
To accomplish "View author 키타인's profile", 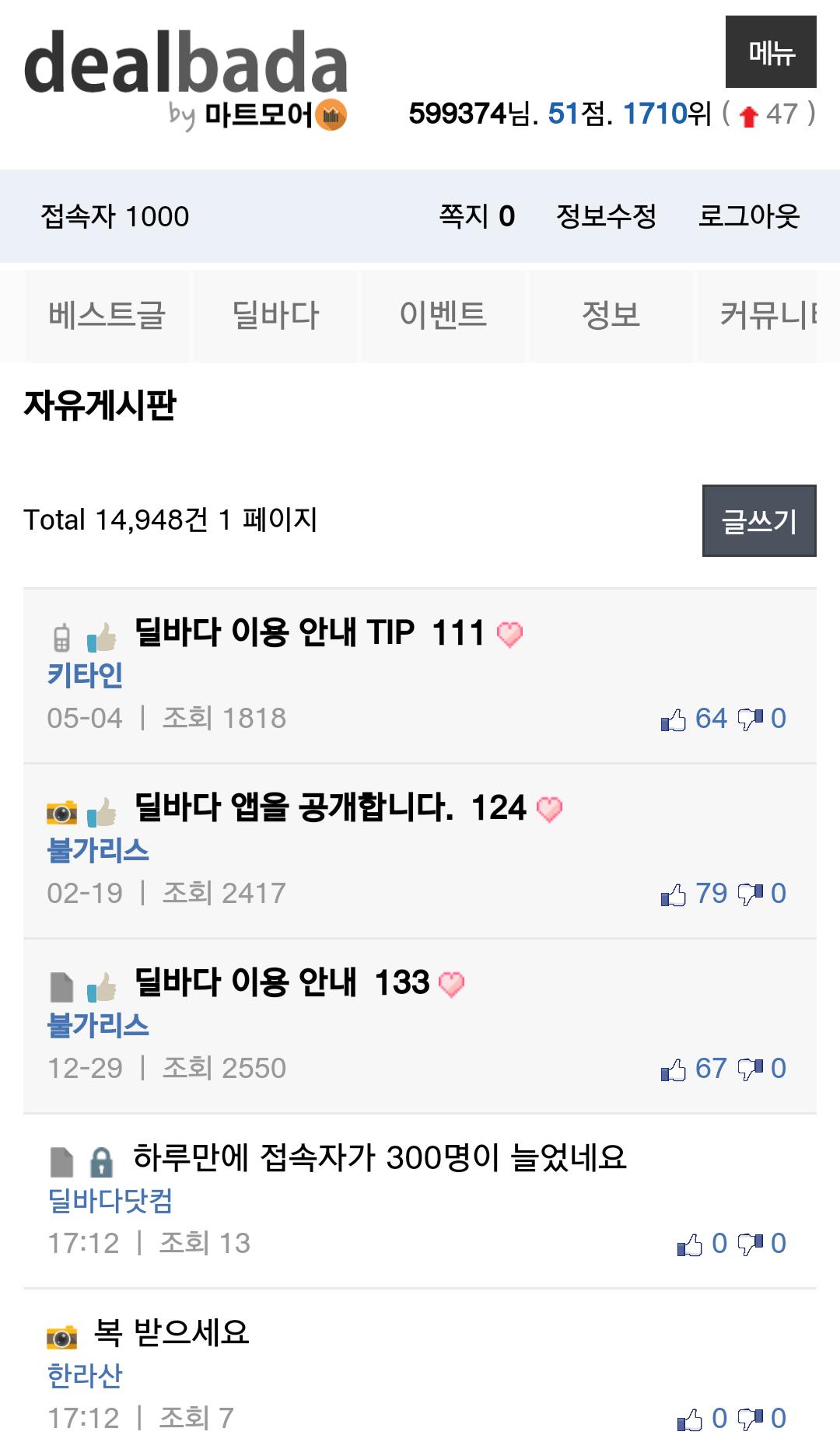I will [85, 675].
